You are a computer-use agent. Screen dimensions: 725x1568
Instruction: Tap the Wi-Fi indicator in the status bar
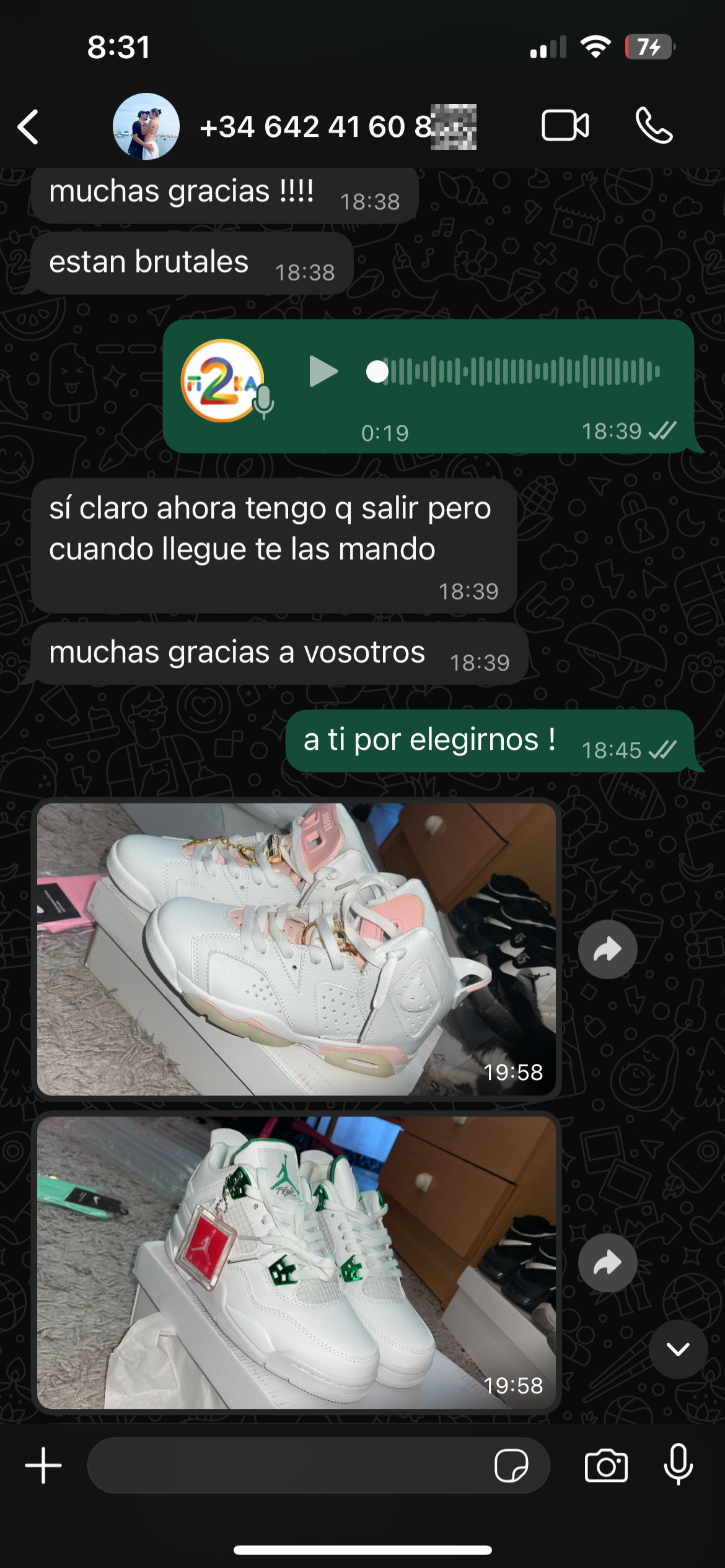(595, 45)
